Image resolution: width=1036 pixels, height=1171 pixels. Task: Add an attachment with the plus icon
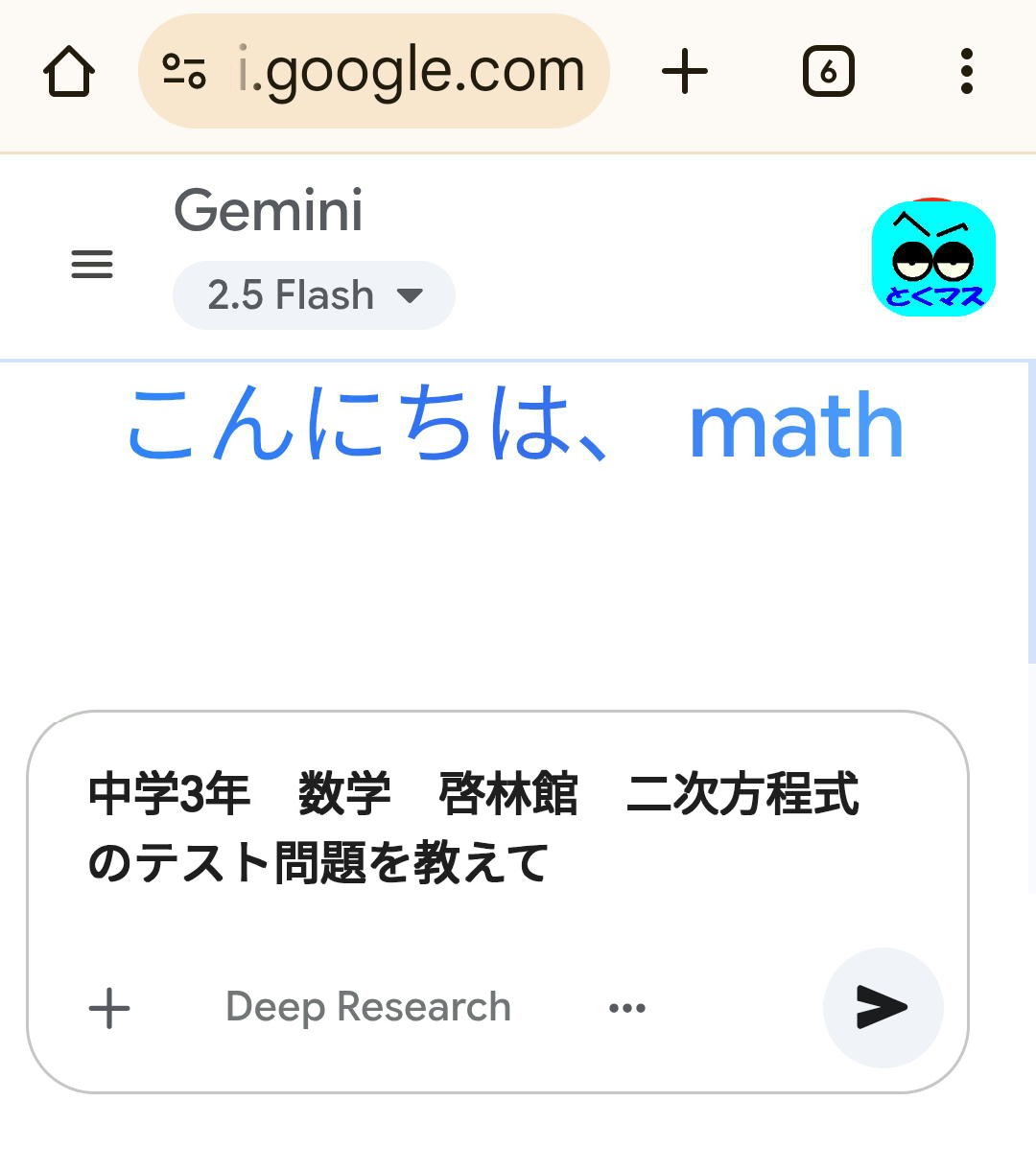[x=109, y=1008]
